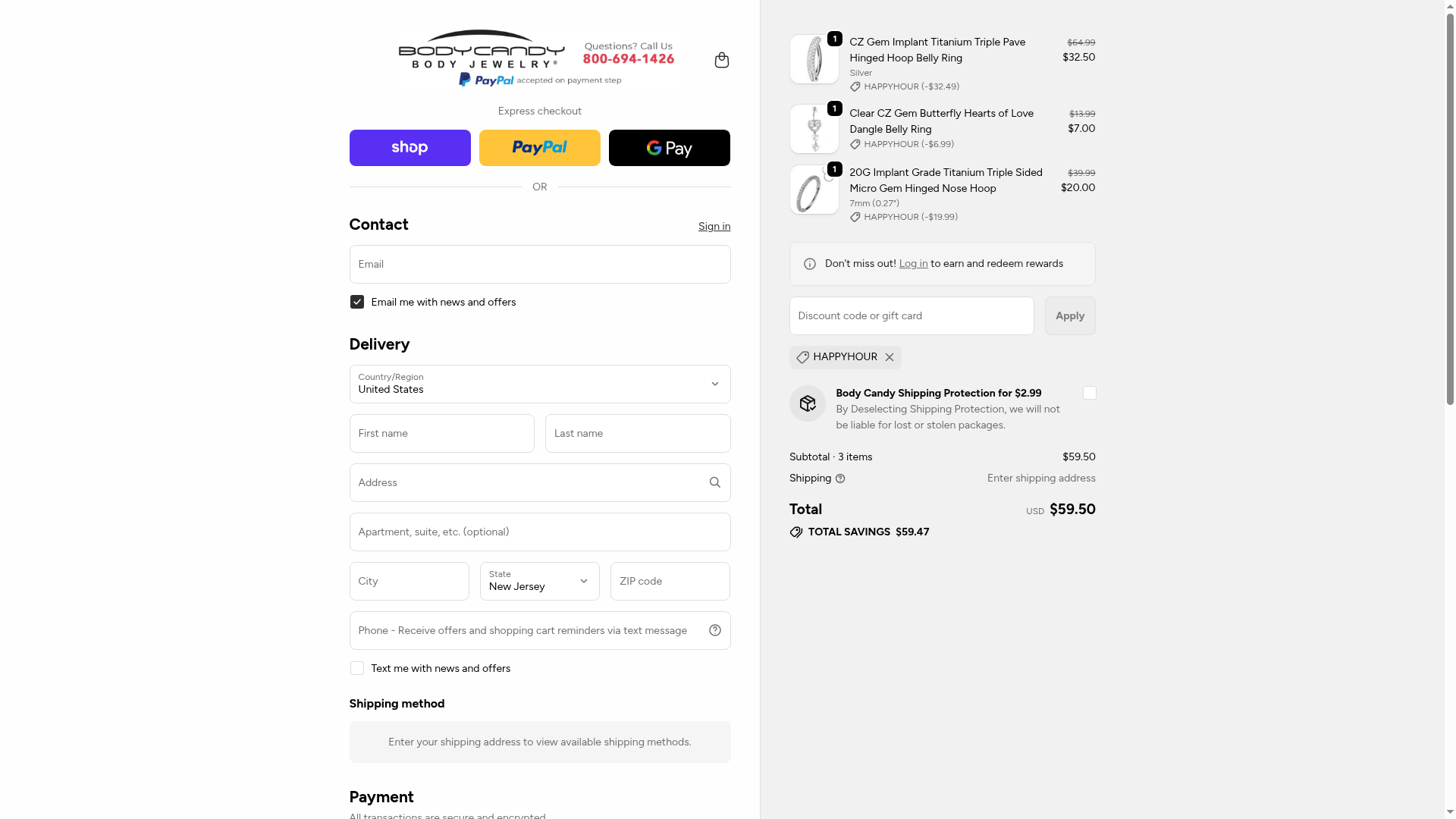Enter the City field
The height and width of the screenshot is (819, 1456).
point(409,581)
